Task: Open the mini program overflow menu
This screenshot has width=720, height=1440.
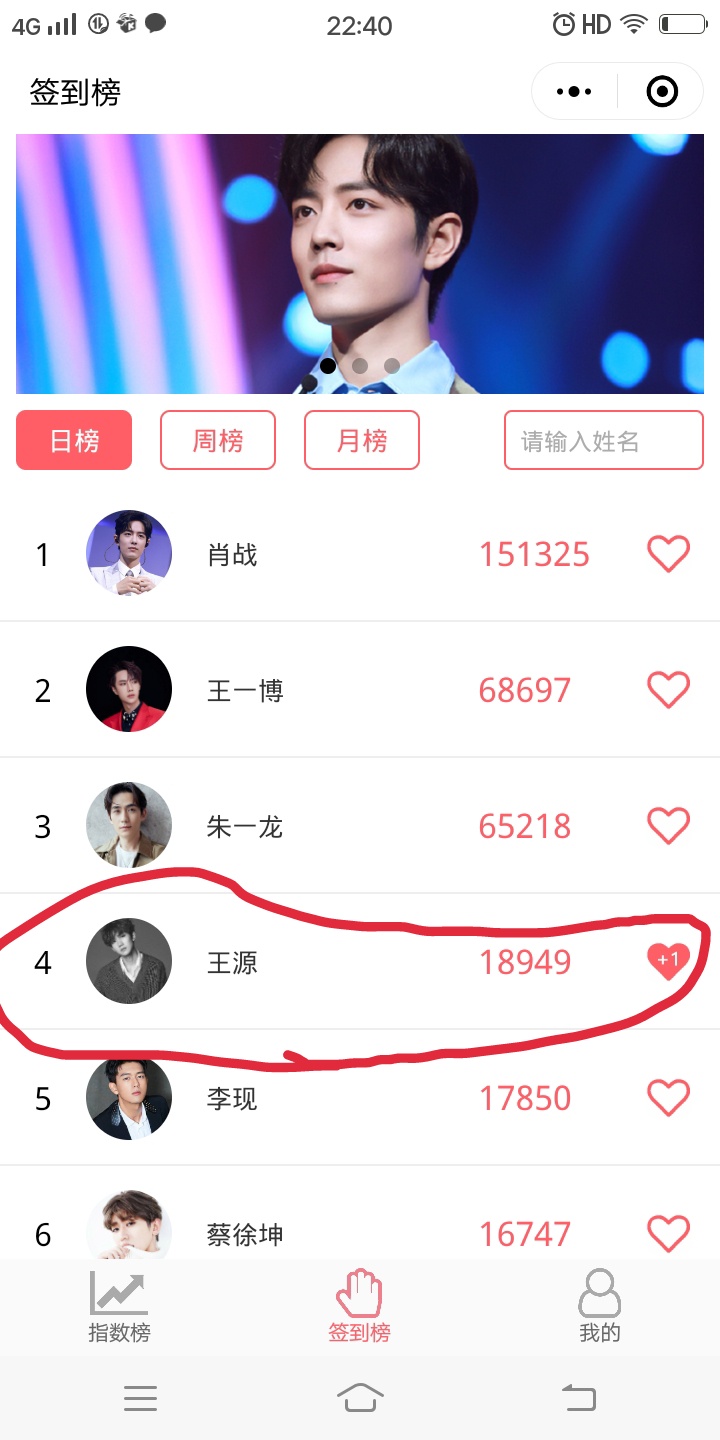Action: point(574,92)
